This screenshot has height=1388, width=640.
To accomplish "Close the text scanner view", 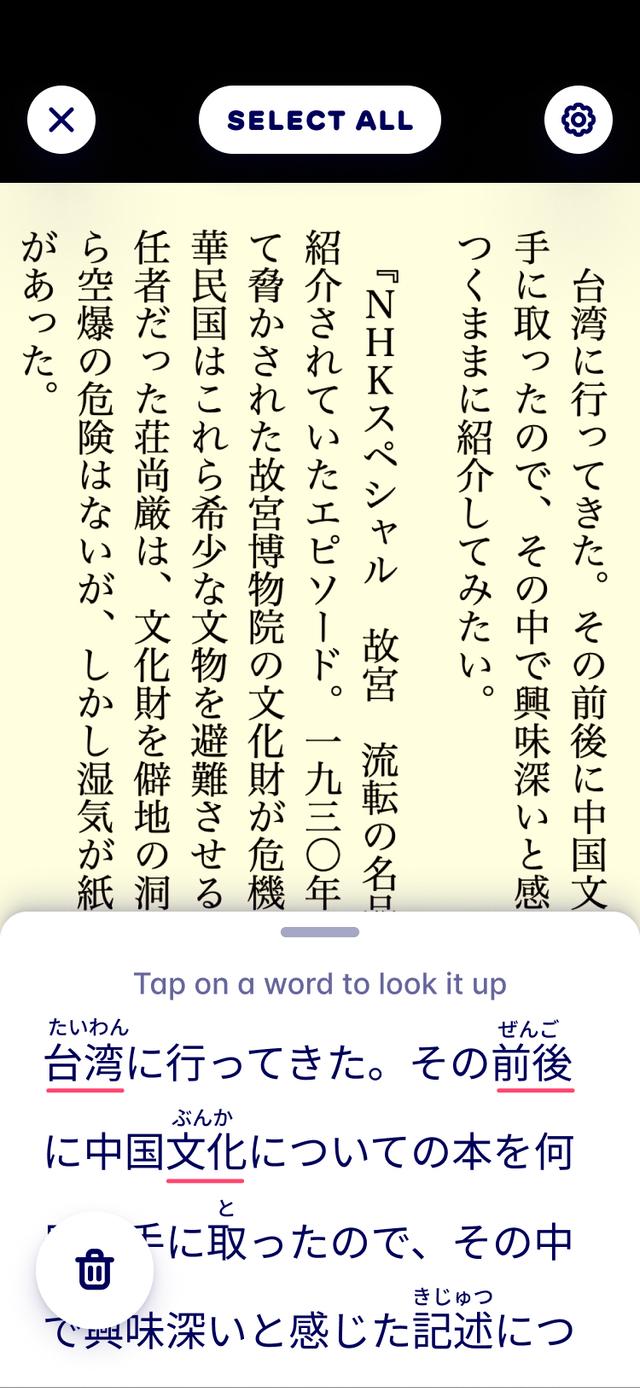I will [61, 121].
